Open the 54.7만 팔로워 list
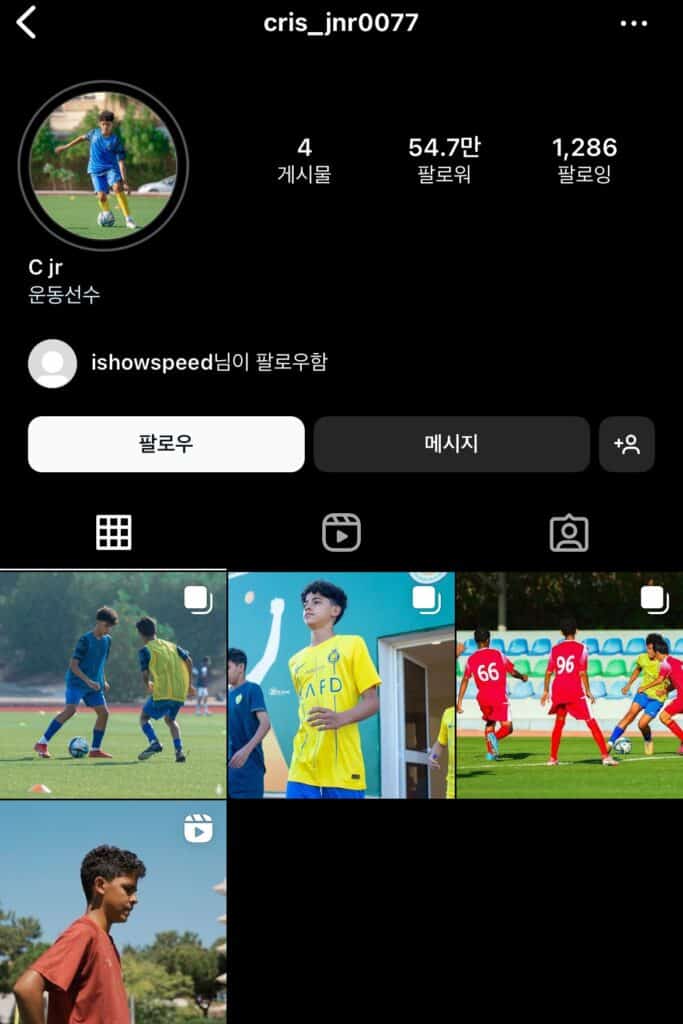The width and height of the screenshot is (683, 1024). [x=444, y=160]
